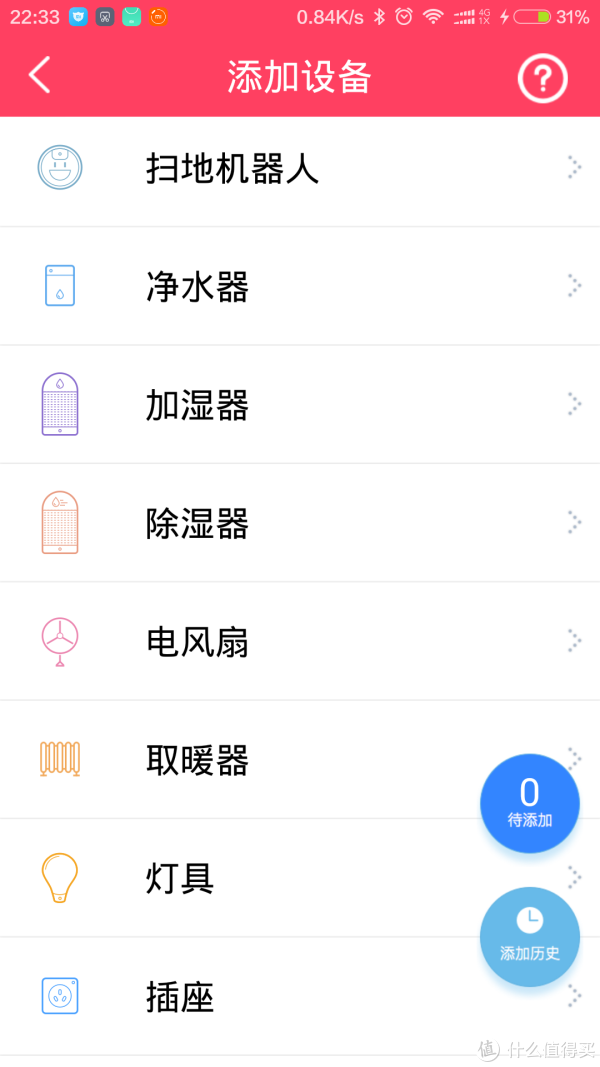Choose the 灯具 category
The width and height of the screenshot is (600, 1067).
[300, 879]
